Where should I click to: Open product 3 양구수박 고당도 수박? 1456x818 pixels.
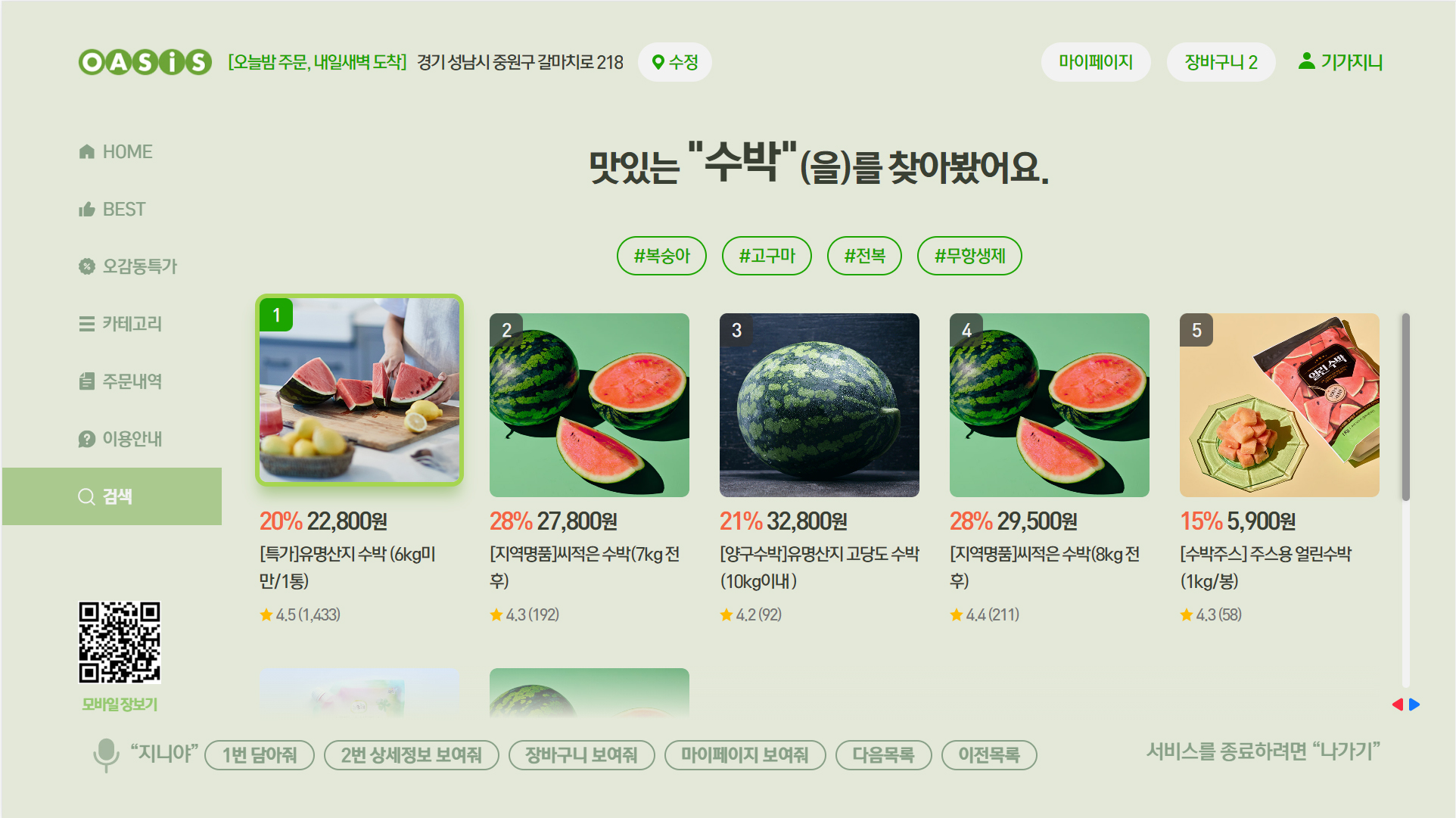pyautogui.click(x=819, y=406)
